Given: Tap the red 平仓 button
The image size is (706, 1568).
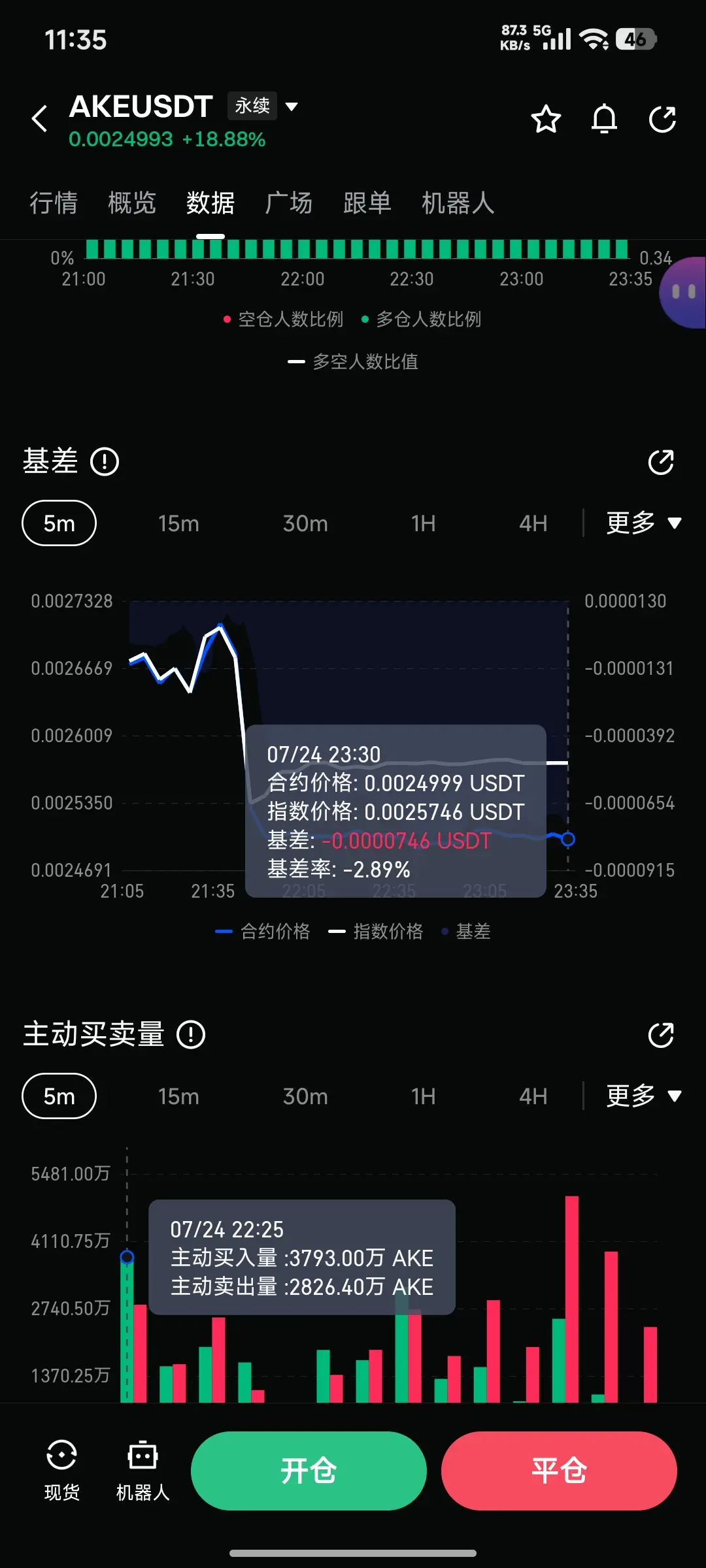Looking at the screenshot, I should pos(559,1471).
